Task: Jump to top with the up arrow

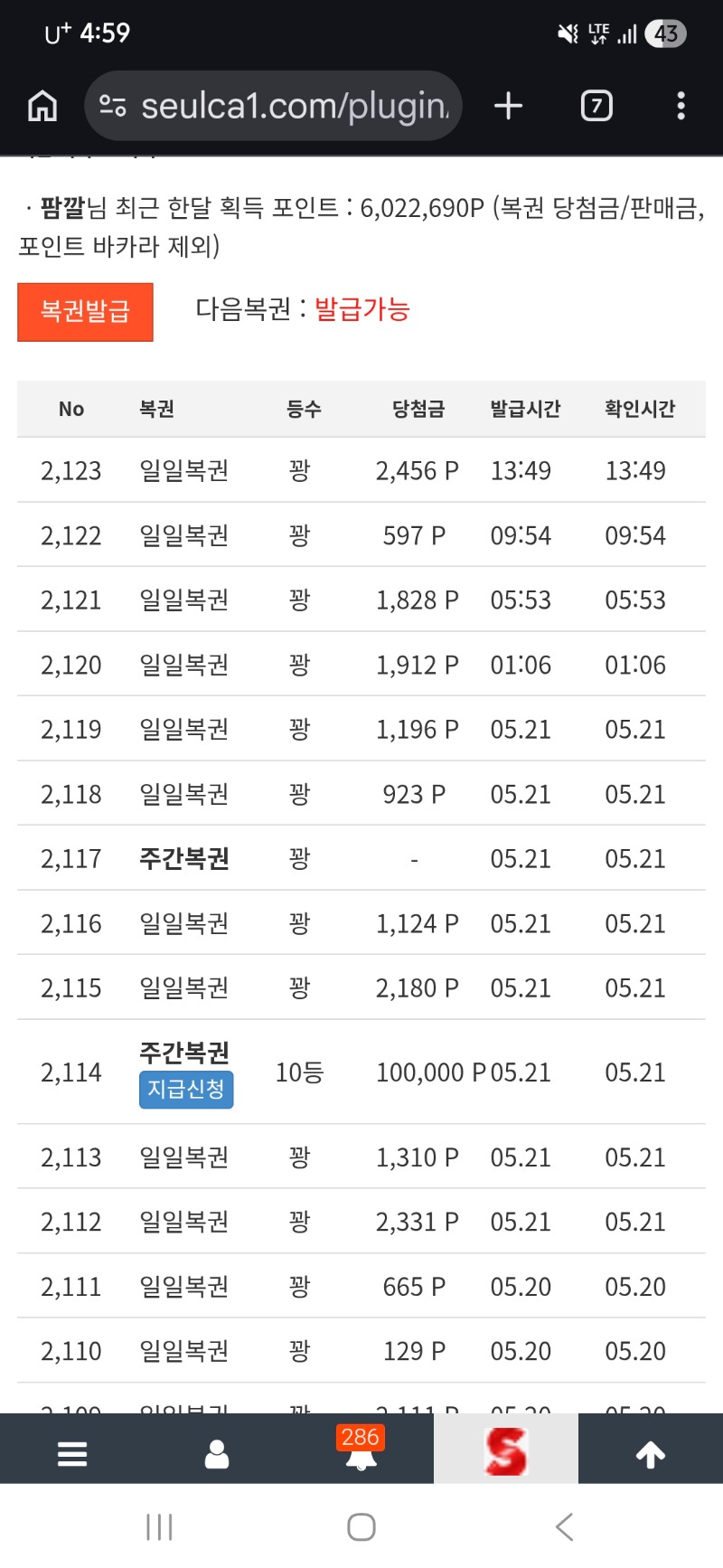Action: pos(651,1454)
